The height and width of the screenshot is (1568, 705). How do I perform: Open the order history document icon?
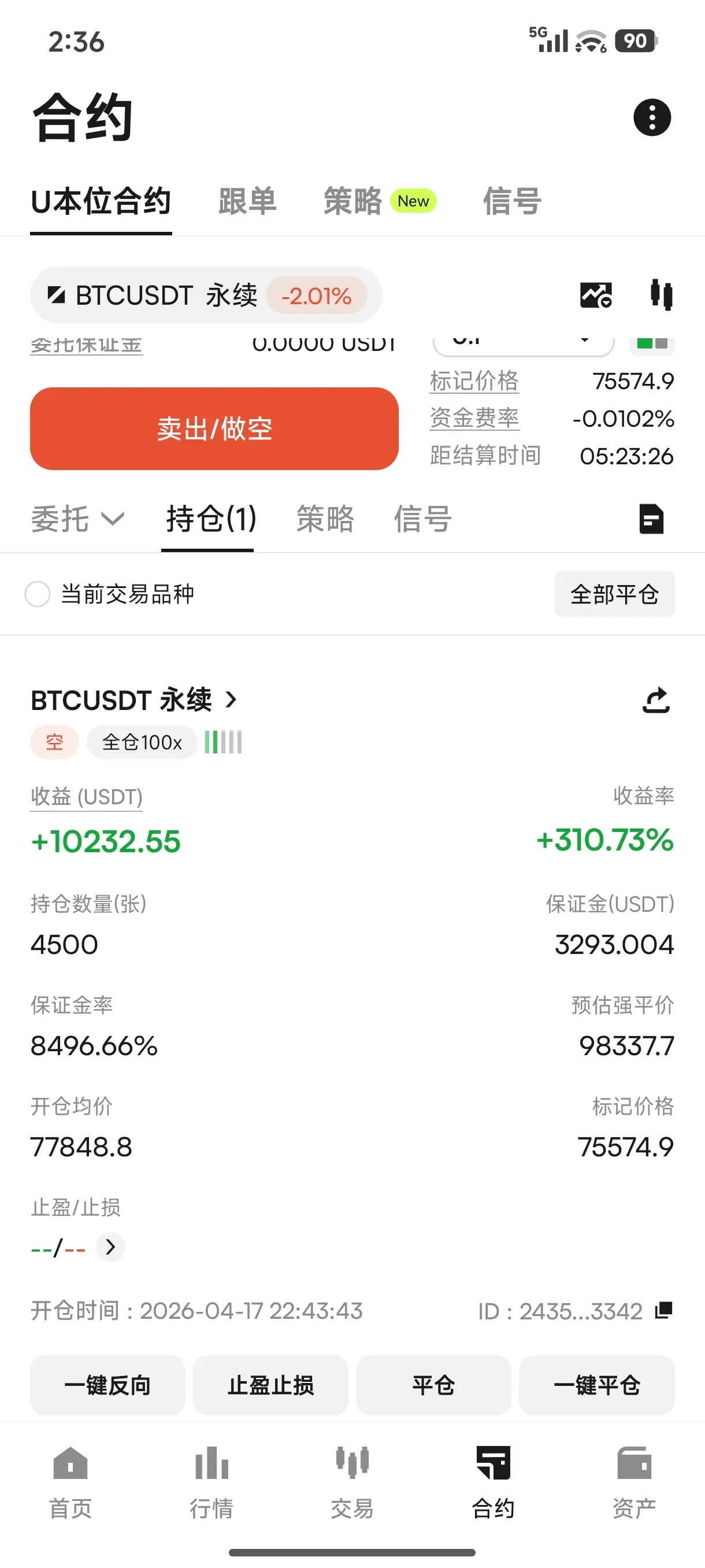coord(651,519)
